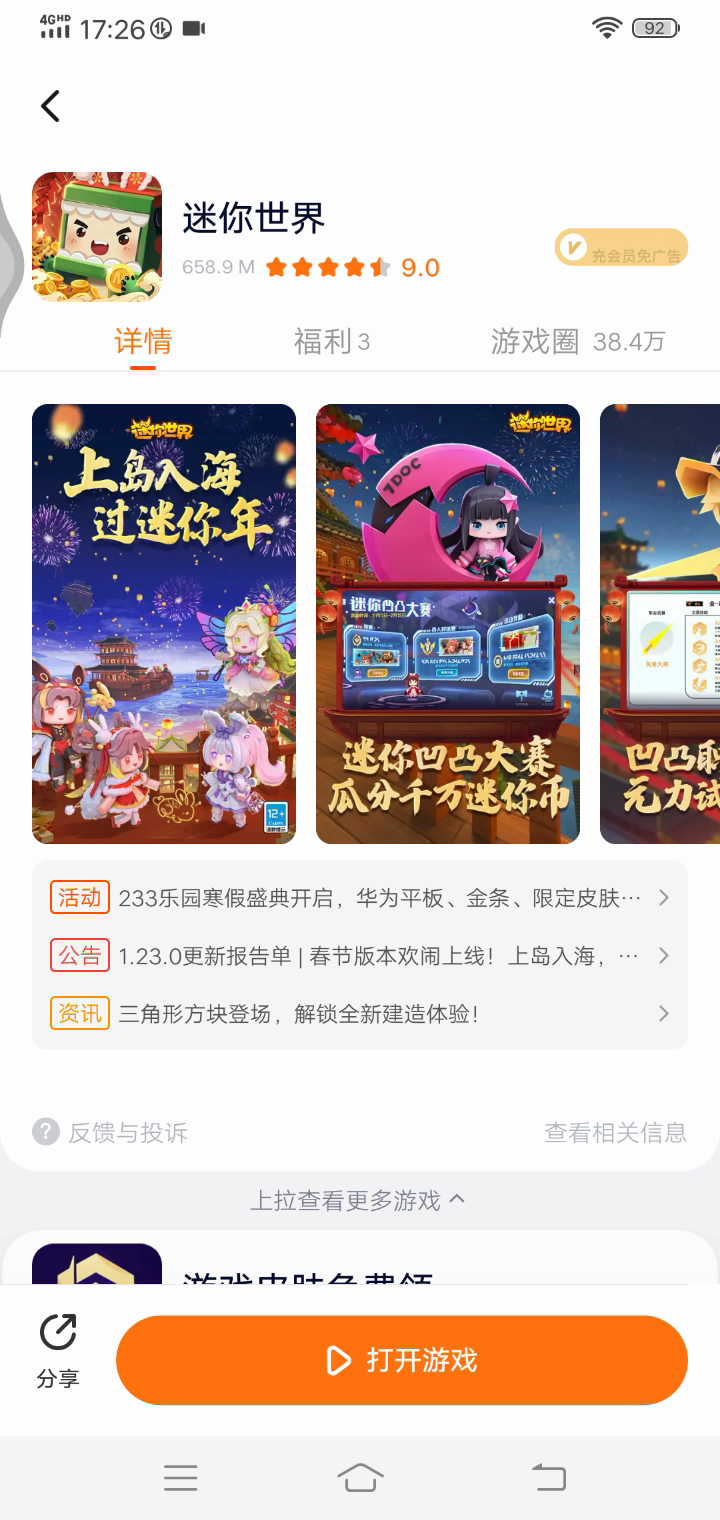Tap the 打开游戏 button
The height and width of the screenshot is (1520, 720).
point(402,1360)
